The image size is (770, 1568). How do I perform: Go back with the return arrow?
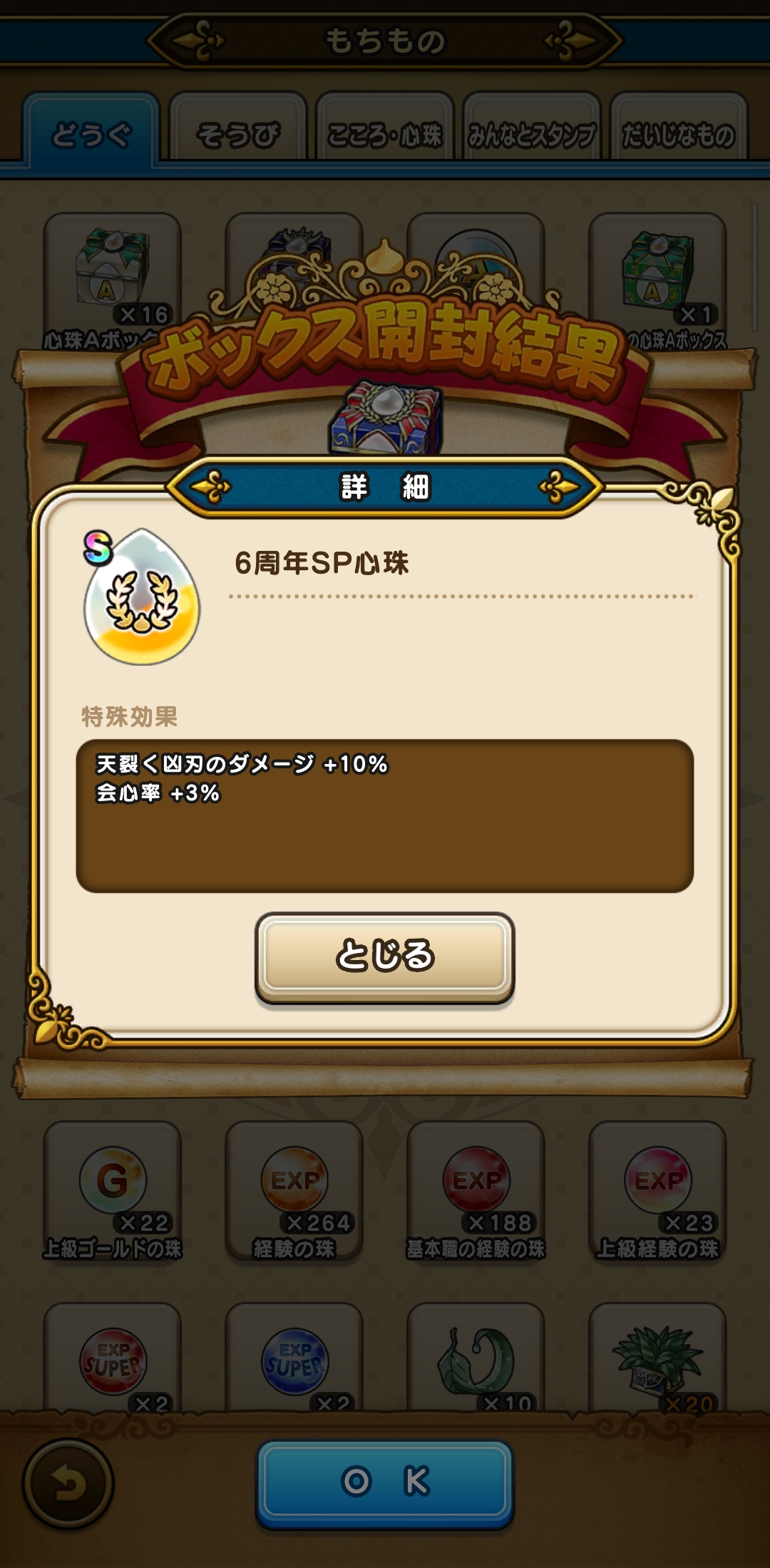tap(68, 1484)
